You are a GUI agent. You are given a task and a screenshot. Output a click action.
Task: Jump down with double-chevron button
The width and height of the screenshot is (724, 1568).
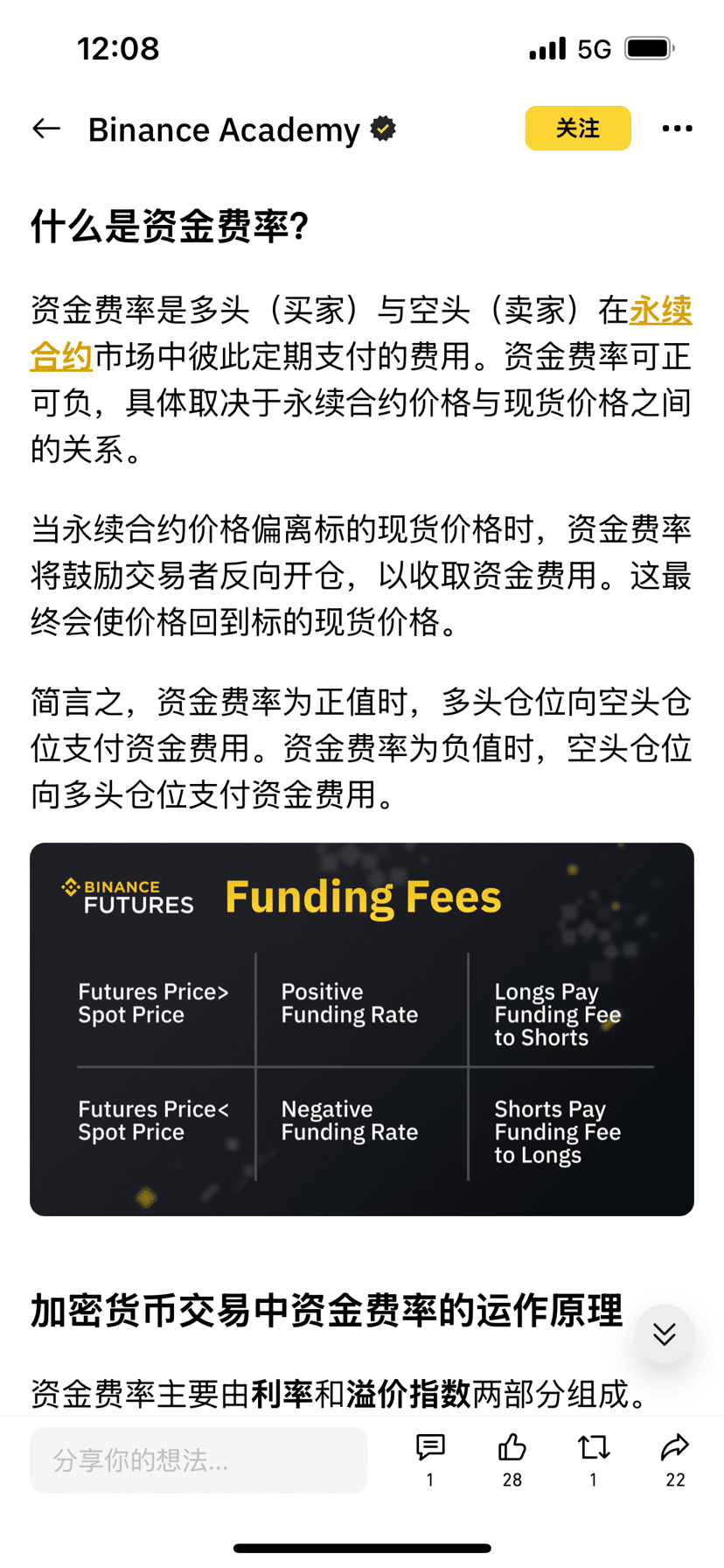click(665, 1333)
